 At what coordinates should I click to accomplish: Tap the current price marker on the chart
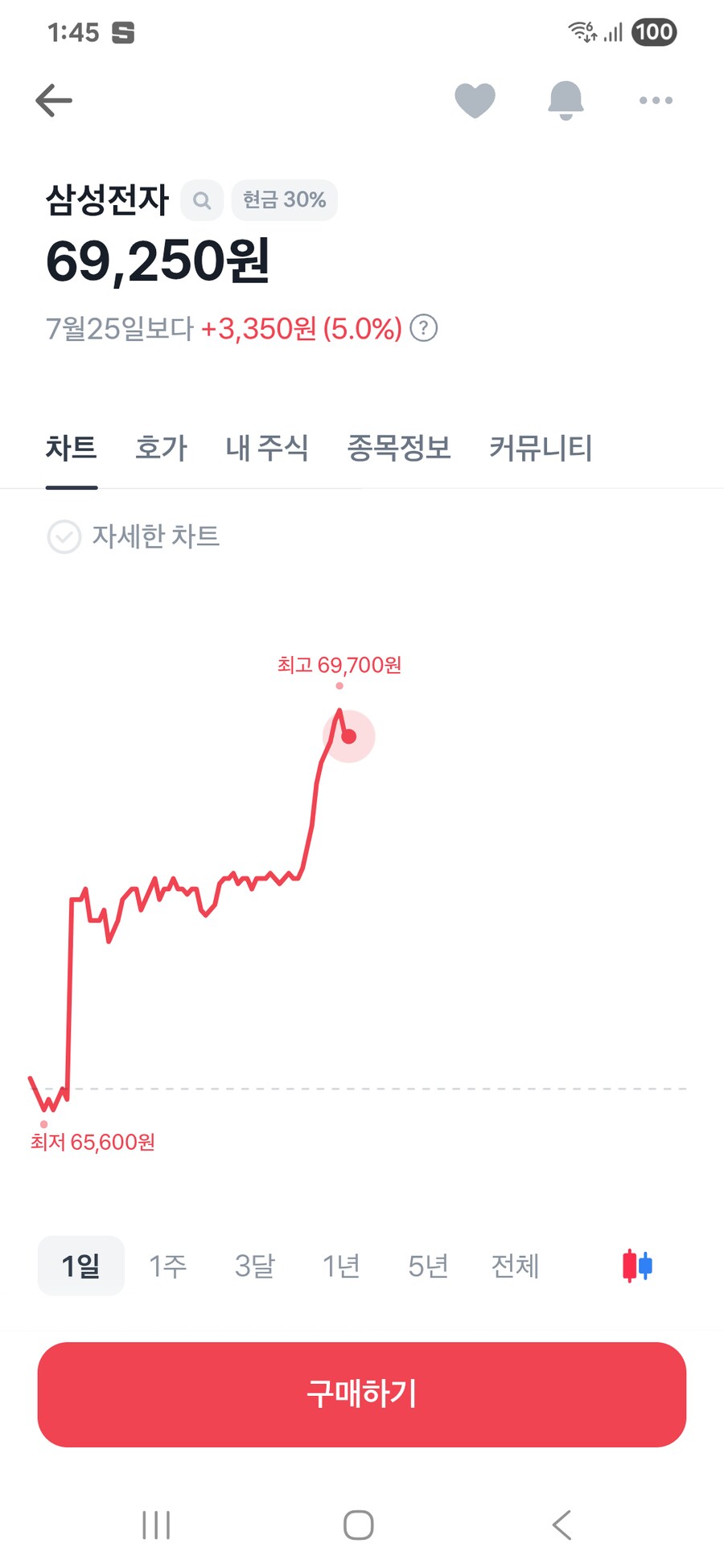[349, 735]
